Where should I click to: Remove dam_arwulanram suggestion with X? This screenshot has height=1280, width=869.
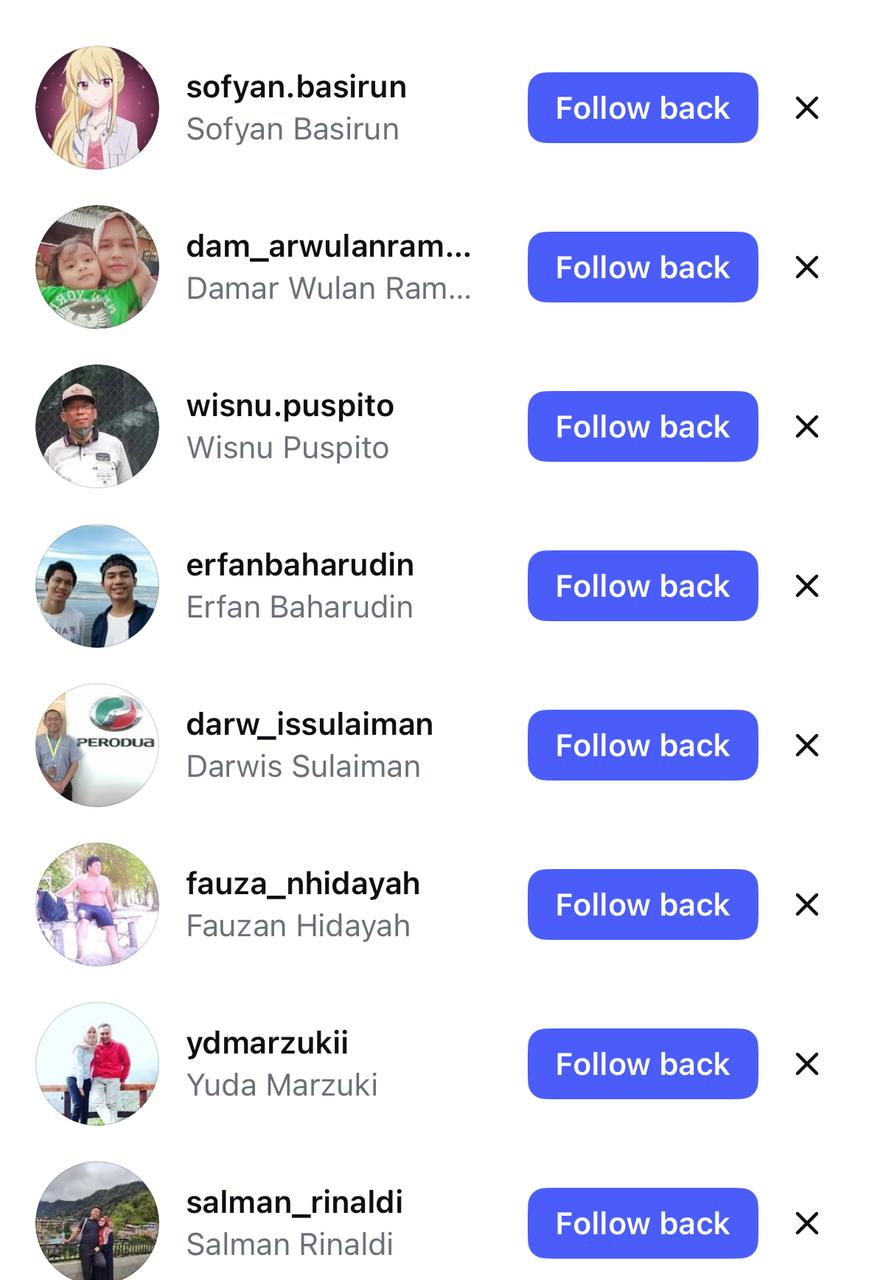pos(806,267)
